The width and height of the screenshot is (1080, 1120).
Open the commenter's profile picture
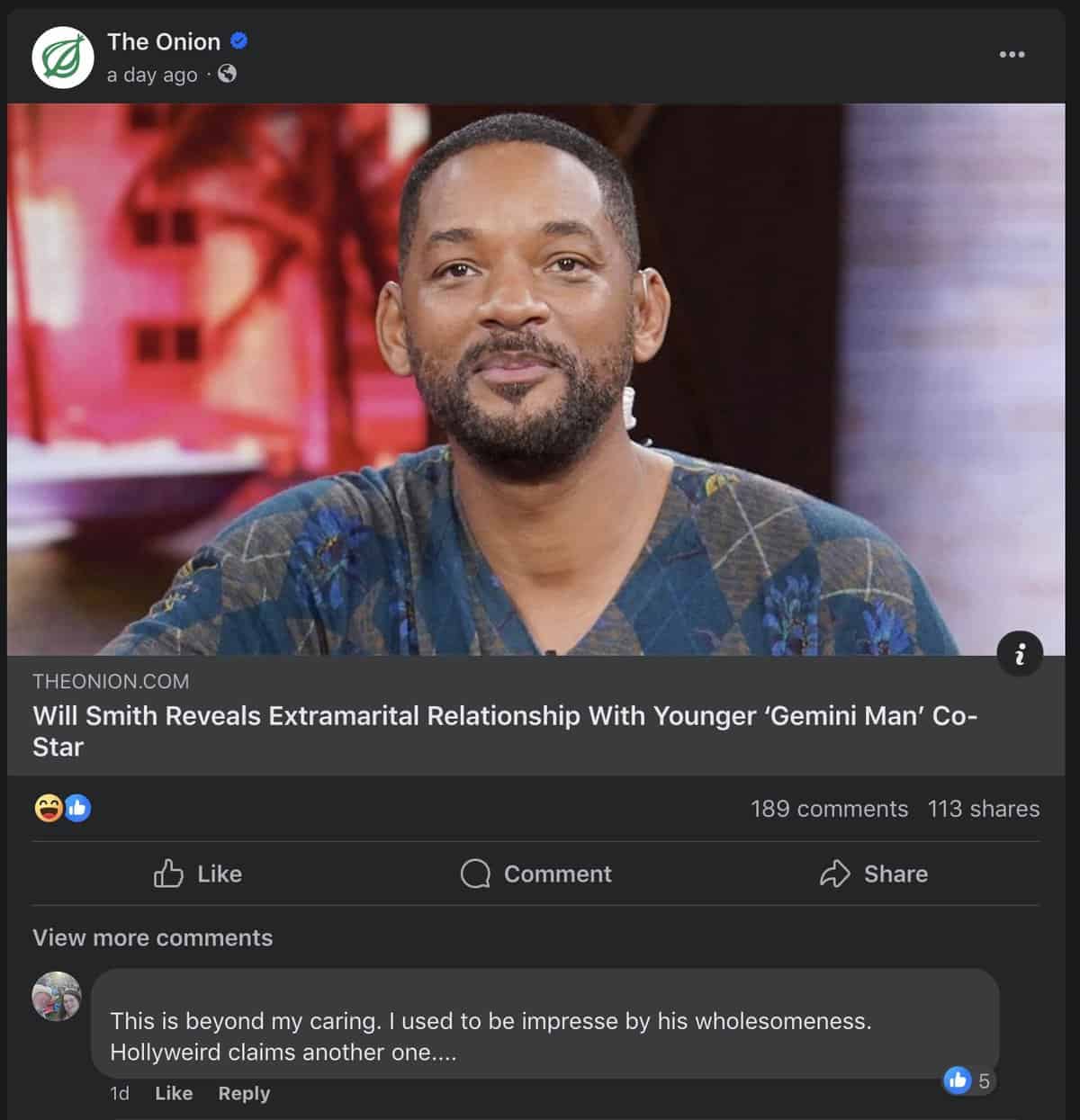click(x=57, y=996)
